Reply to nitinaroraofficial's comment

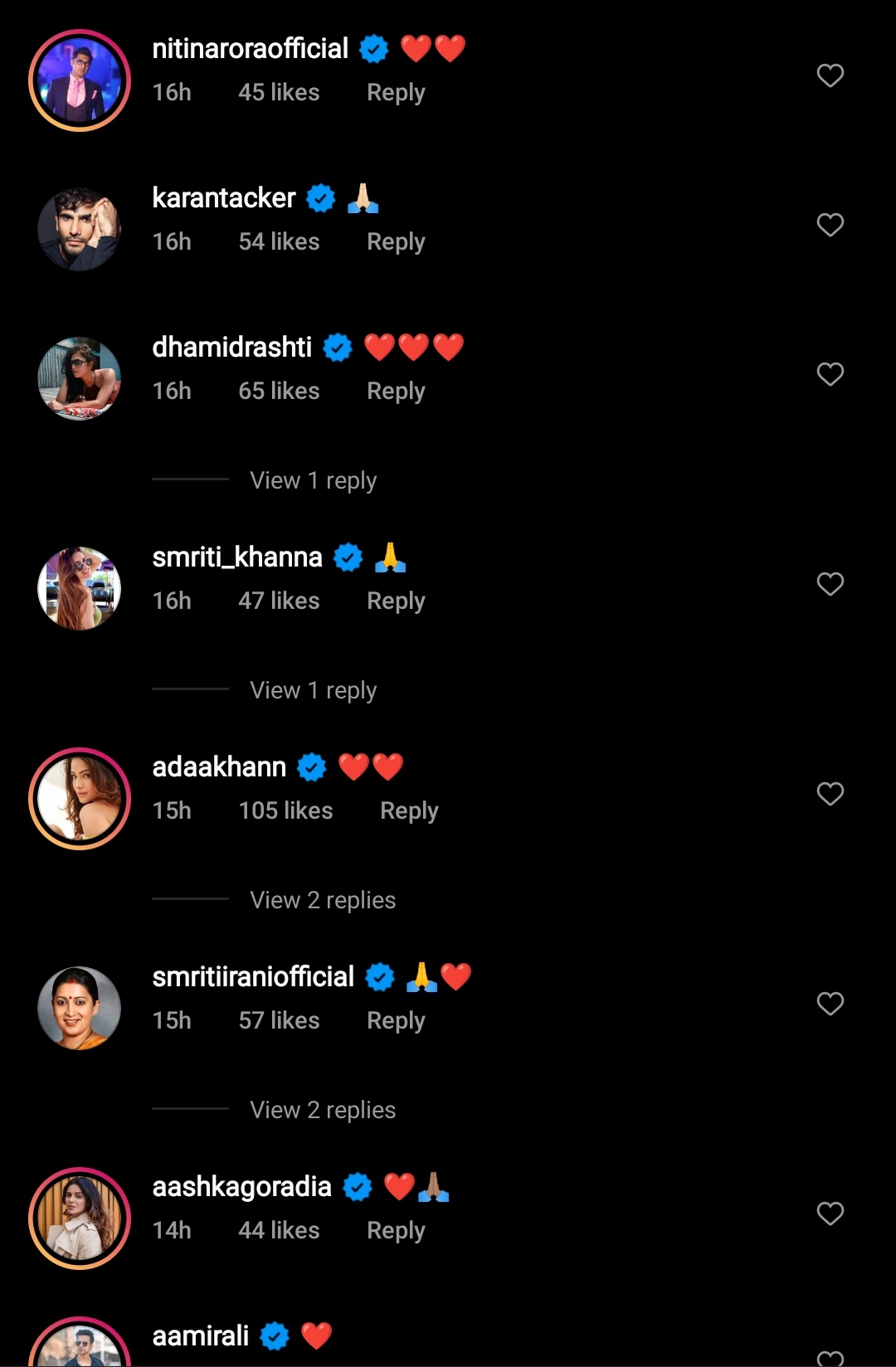(x=396, y=92)
